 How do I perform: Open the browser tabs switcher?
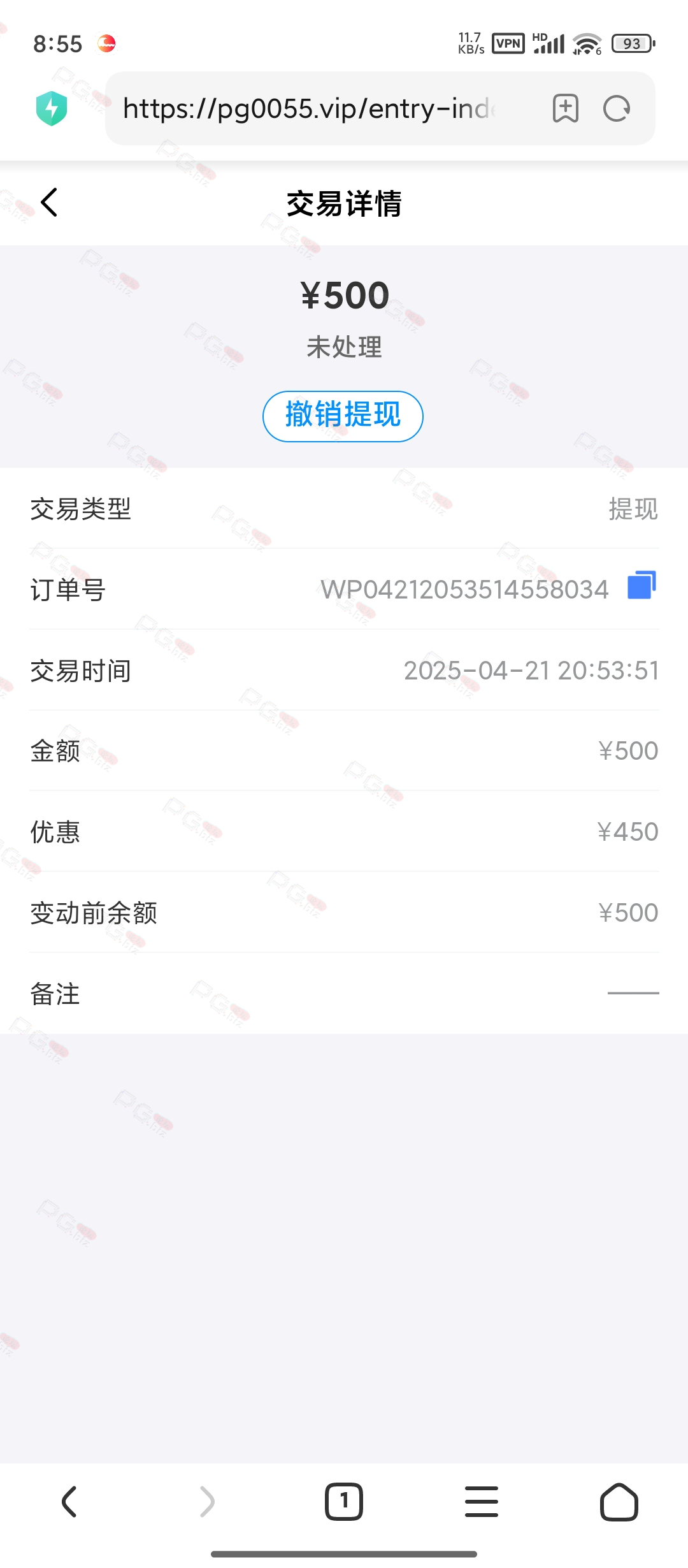(344, 1502)
